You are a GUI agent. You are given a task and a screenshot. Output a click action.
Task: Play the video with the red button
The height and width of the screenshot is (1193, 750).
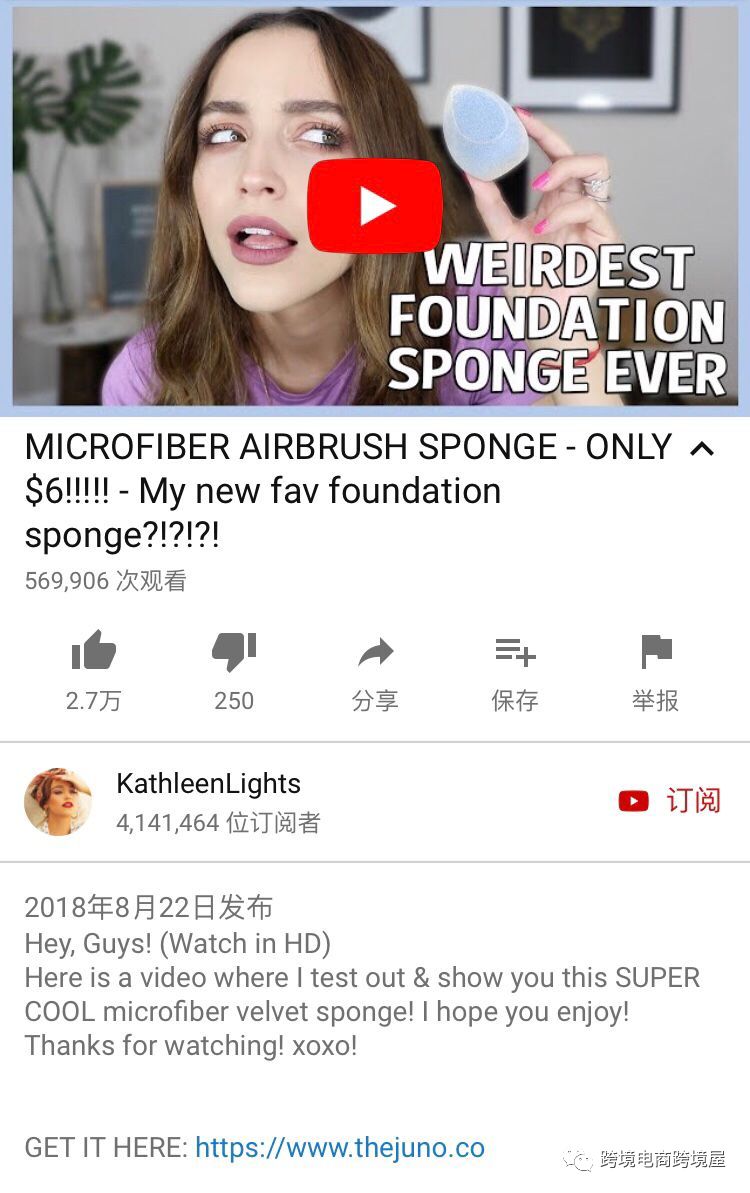375,205
